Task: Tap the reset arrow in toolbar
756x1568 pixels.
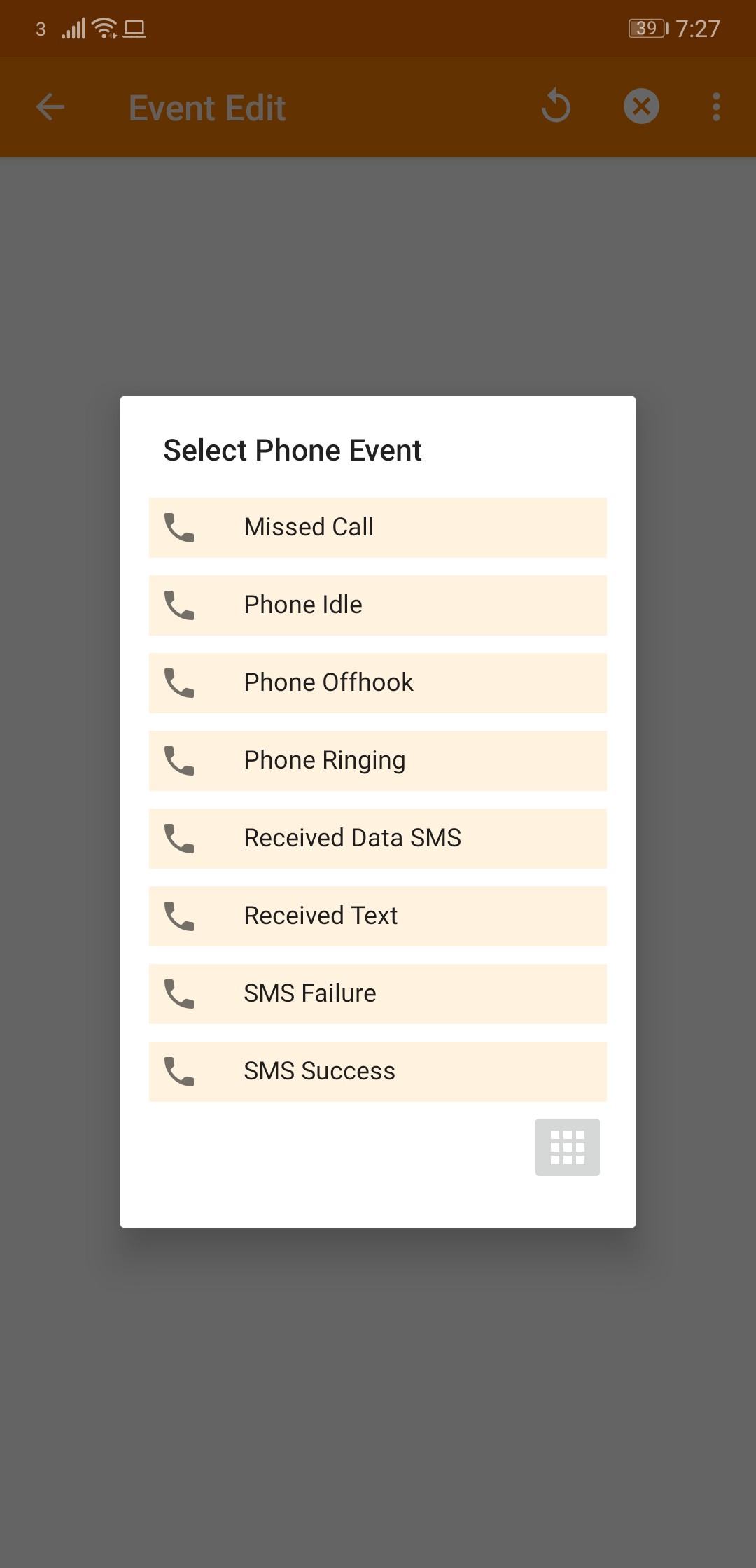Action: [556, 106]
